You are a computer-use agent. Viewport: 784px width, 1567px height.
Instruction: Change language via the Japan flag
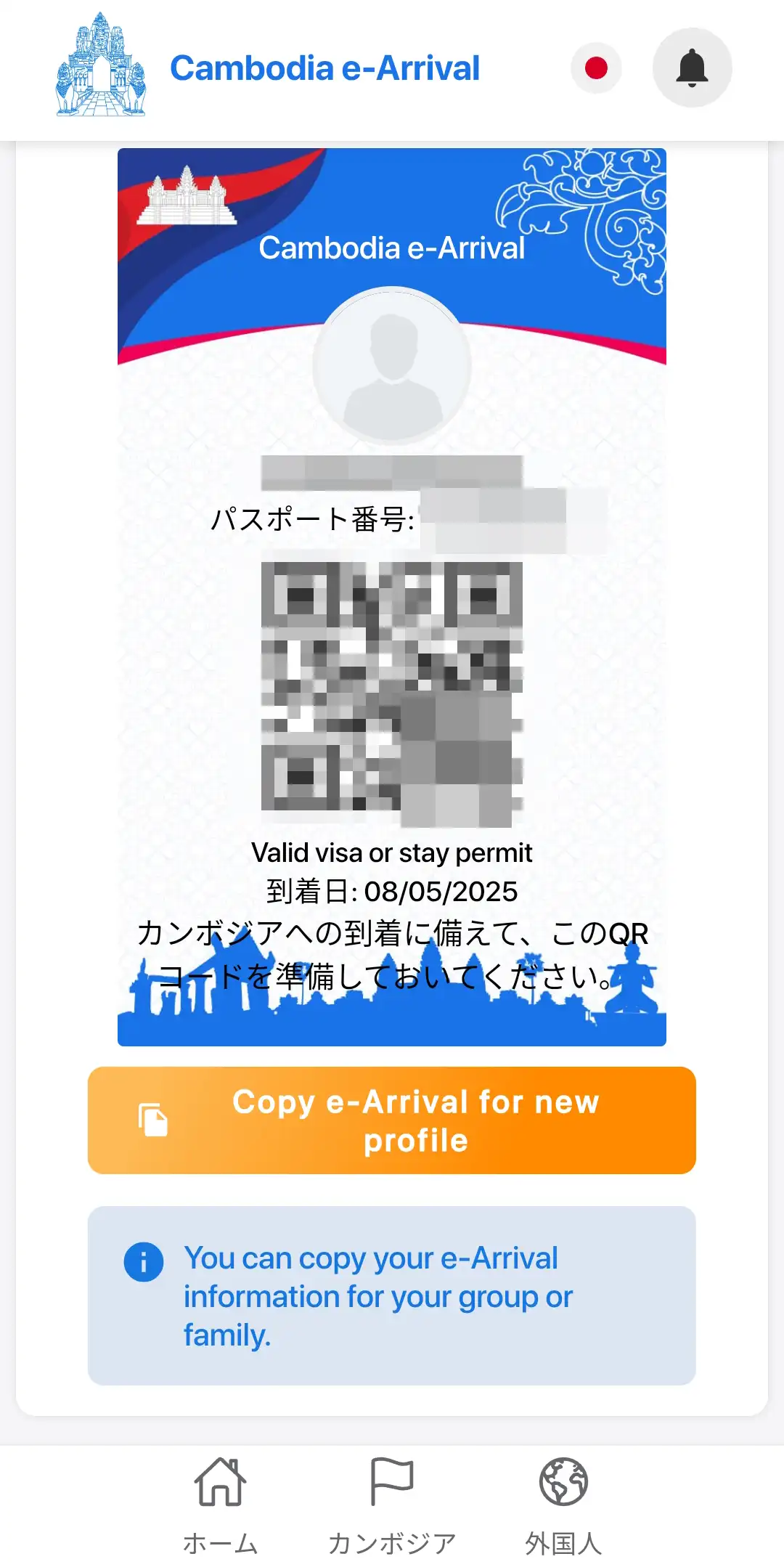pos(596,68)
